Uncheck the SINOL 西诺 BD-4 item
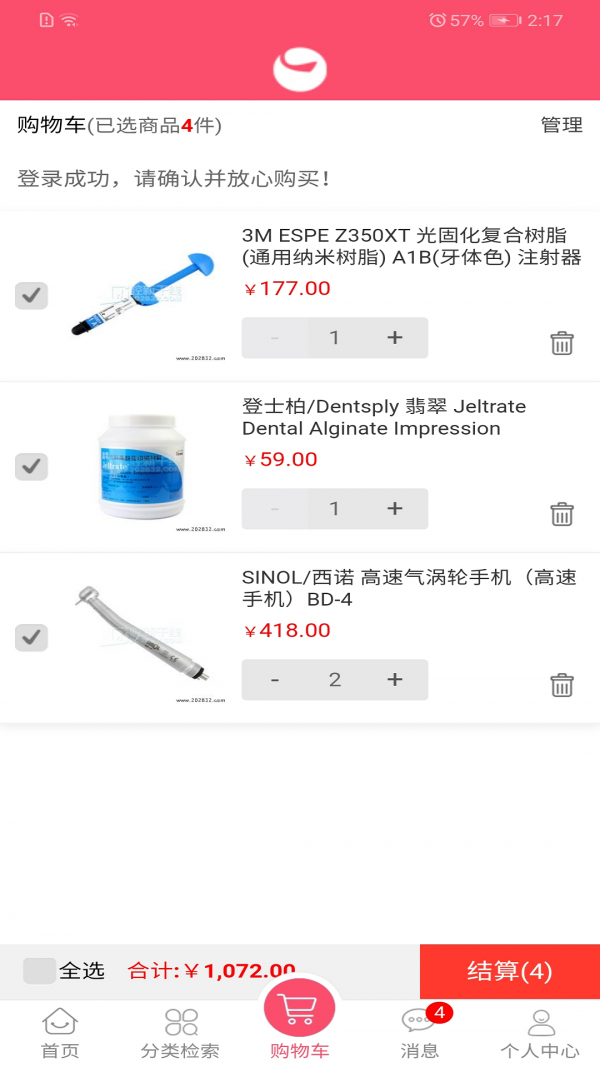The width and height of the screenshot is (600, 1067). point(31,637)
